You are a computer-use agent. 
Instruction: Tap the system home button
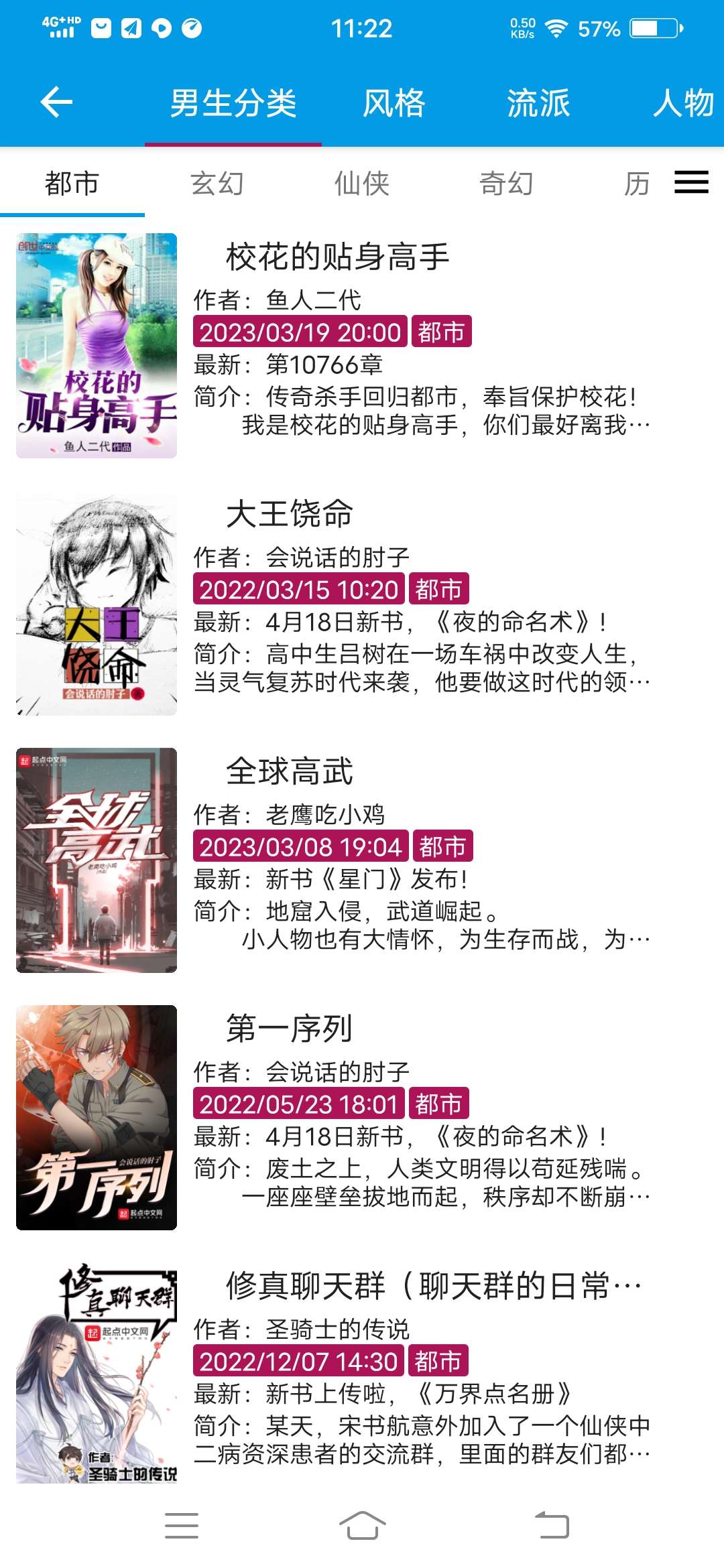pyautogui.click(x=362, y=1526)
